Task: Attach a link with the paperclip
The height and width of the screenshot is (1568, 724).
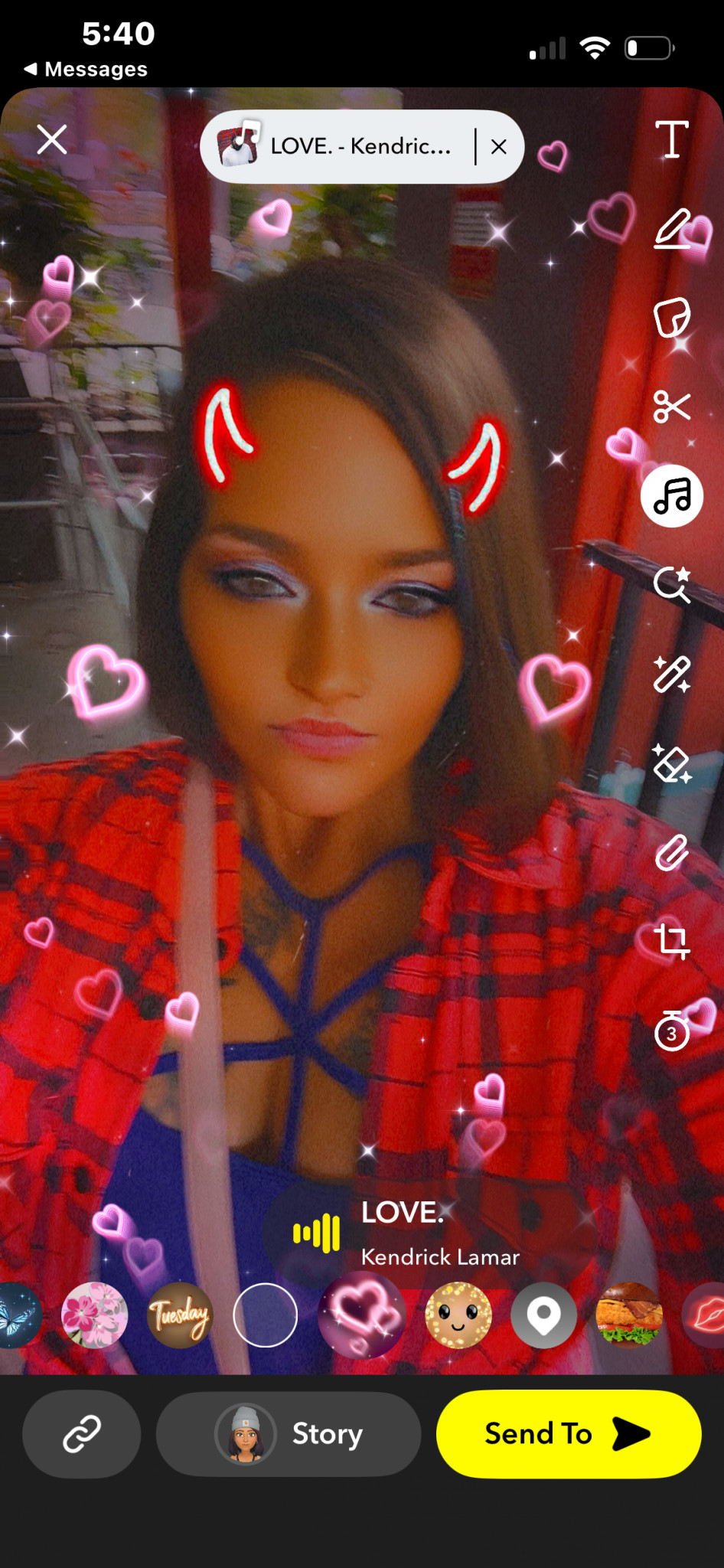Action: [672, 853]
